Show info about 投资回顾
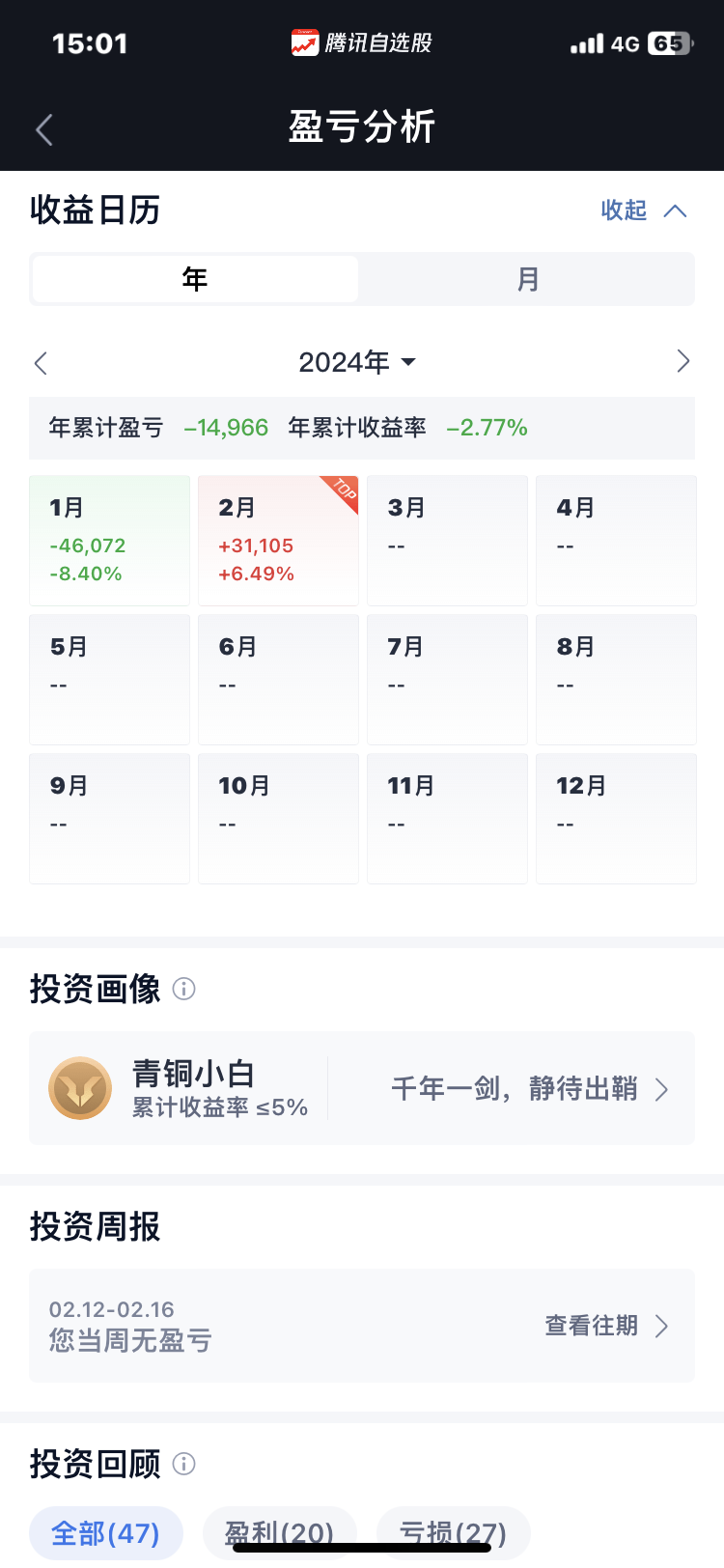The height and width of the screenshot is (1568, 724). pos(183,1464)
